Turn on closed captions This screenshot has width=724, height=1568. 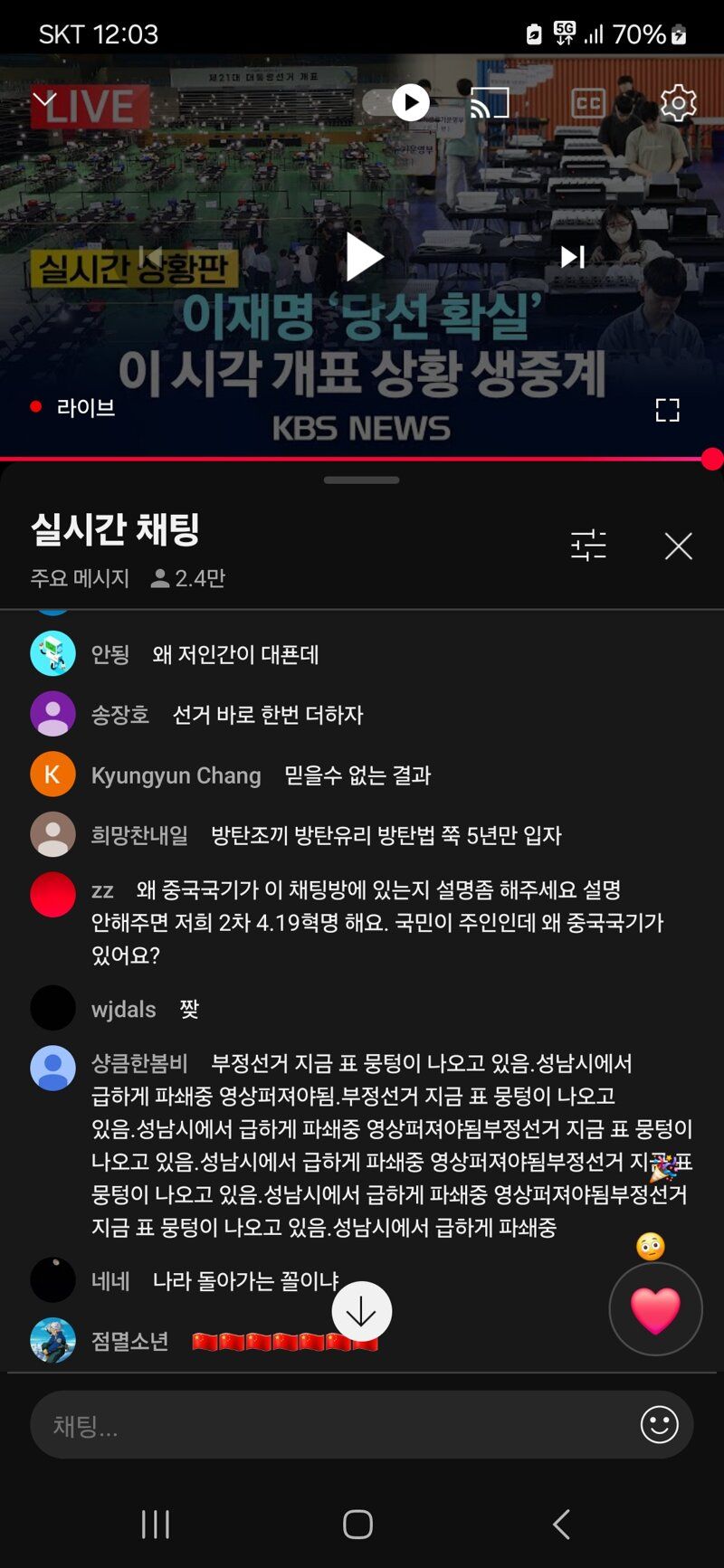point(588,102)
